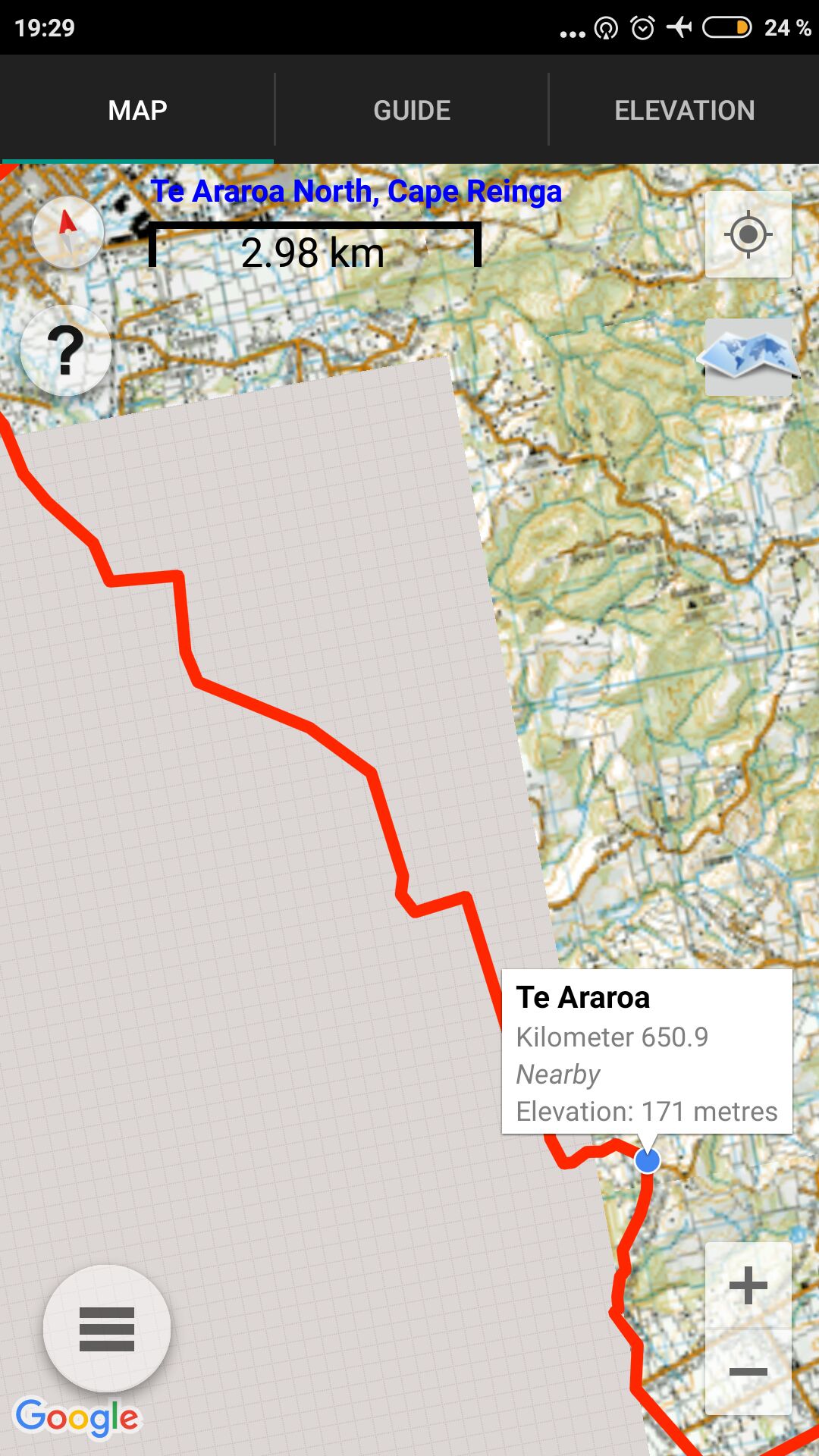This screenshot has height=1456, width=819.
Task: Switch to the Elevation tab
Action: (684, 110)
